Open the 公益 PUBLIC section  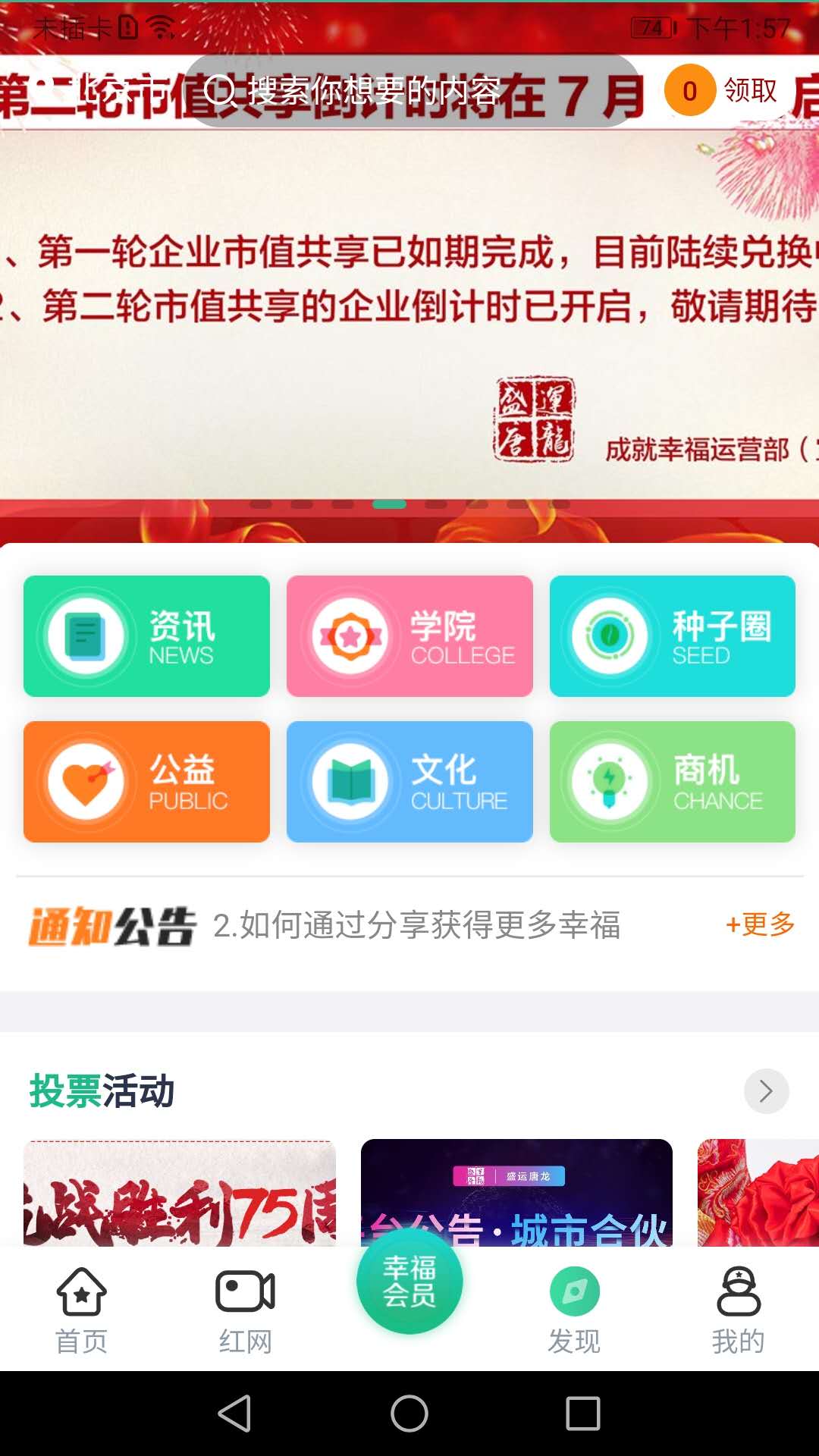146,782
